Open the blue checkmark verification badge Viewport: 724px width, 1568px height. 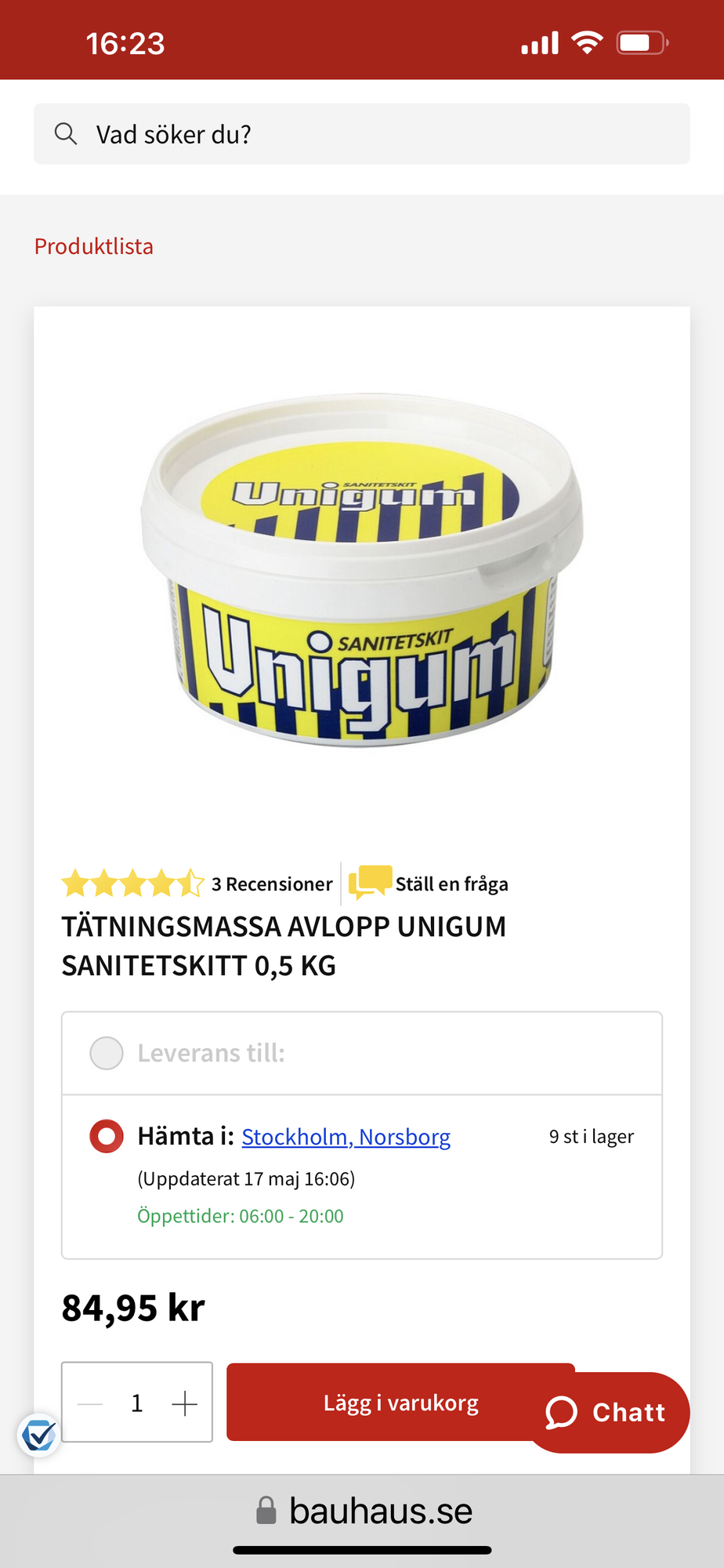click(38, 1436)
